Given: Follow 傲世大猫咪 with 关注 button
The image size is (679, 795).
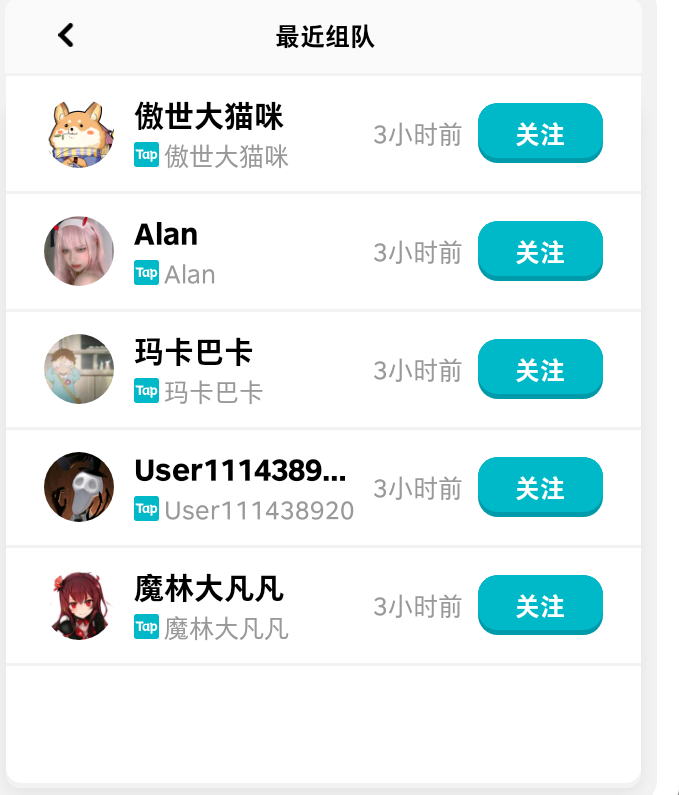Looking at the screenshot, I should (540, 134).
